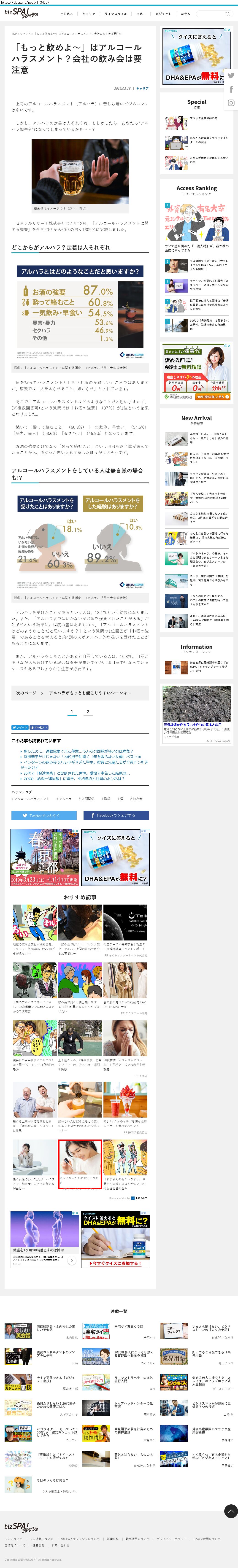Share the article with Twitterでつぶやく

pos(44,815)
